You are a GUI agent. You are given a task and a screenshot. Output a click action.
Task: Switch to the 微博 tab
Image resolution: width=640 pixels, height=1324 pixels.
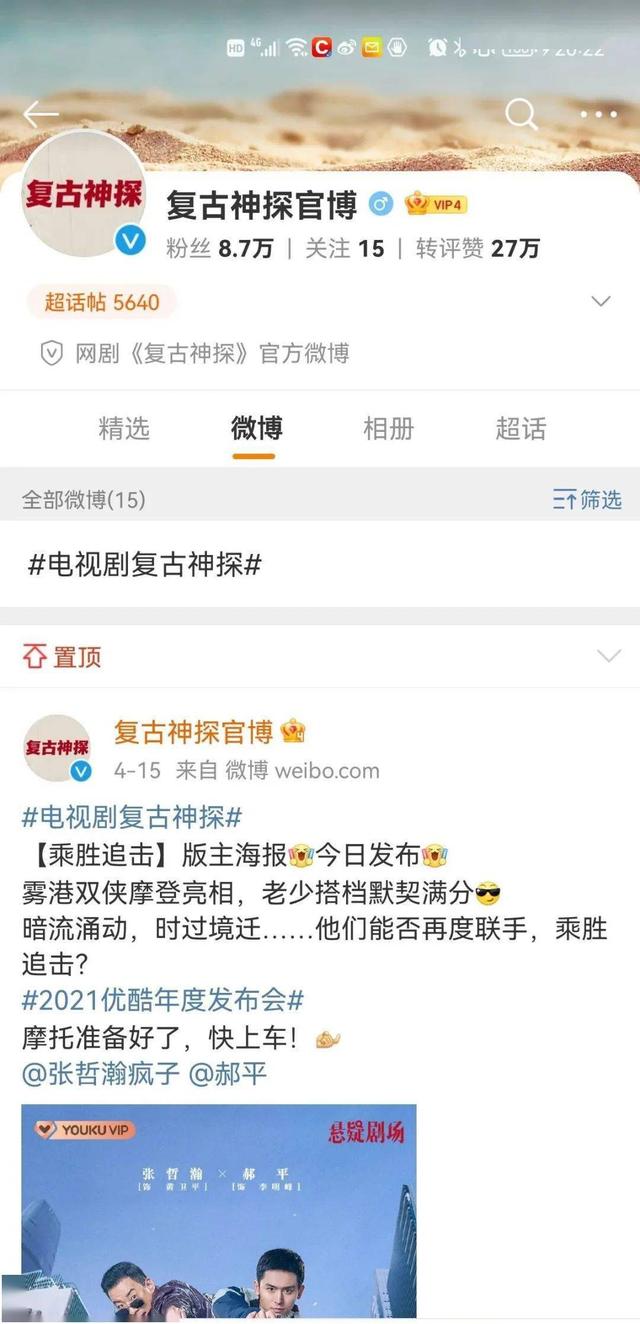pyautogui.click(x=257, y=429)
